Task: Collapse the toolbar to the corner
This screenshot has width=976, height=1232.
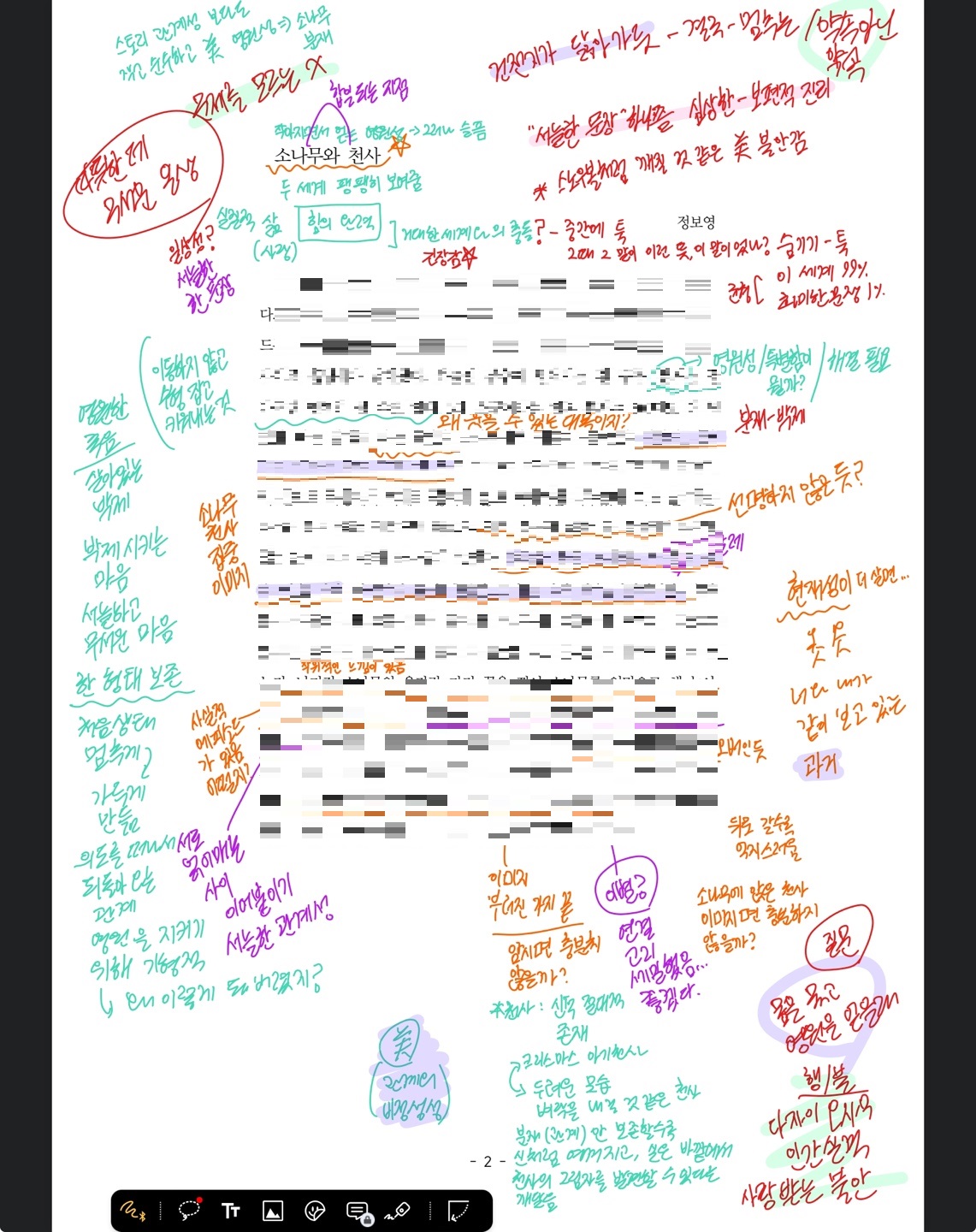Action: coord(459,1211)
